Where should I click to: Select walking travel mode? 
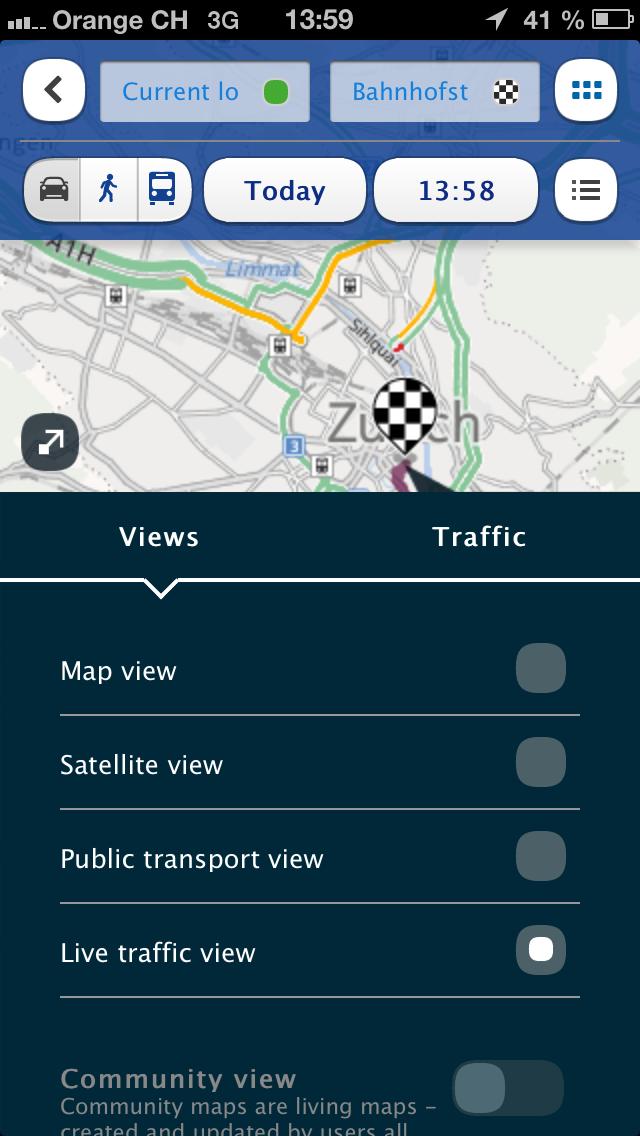click(109, 190)
